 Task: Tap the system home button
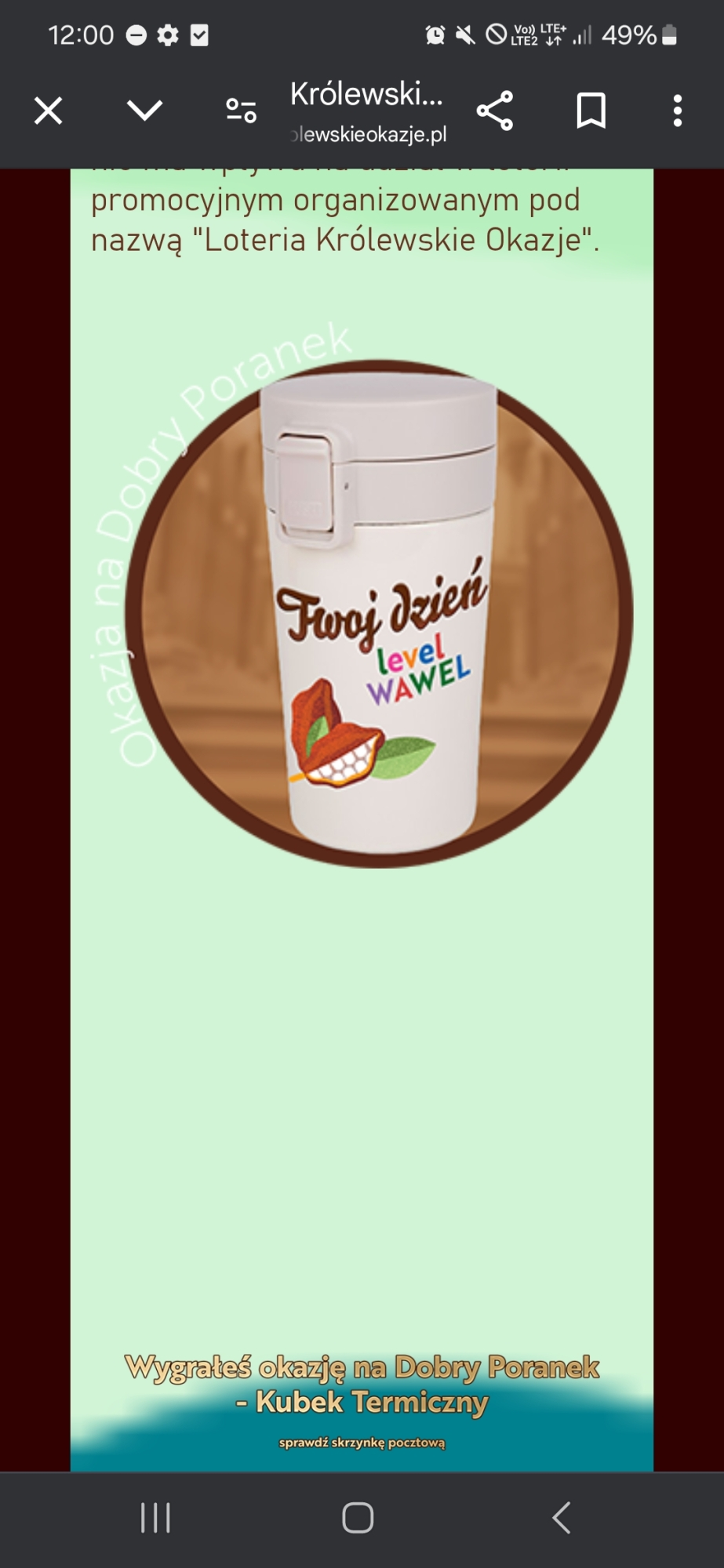pyautogui.click(x=358, y=1518)
